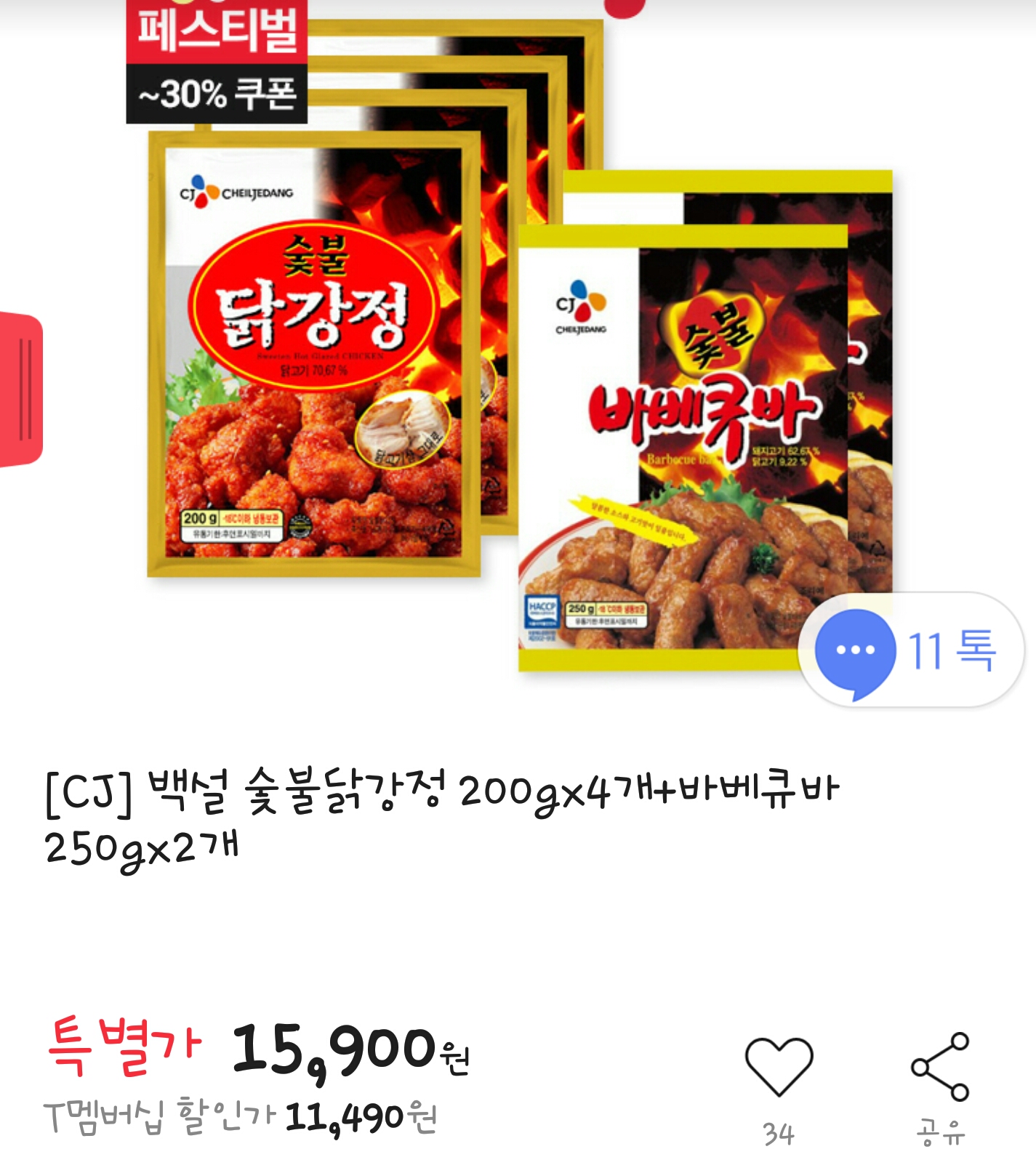1036x1149 pixels.
Task: Like this product with the heart icon
Action: (x=779, y=1065)
